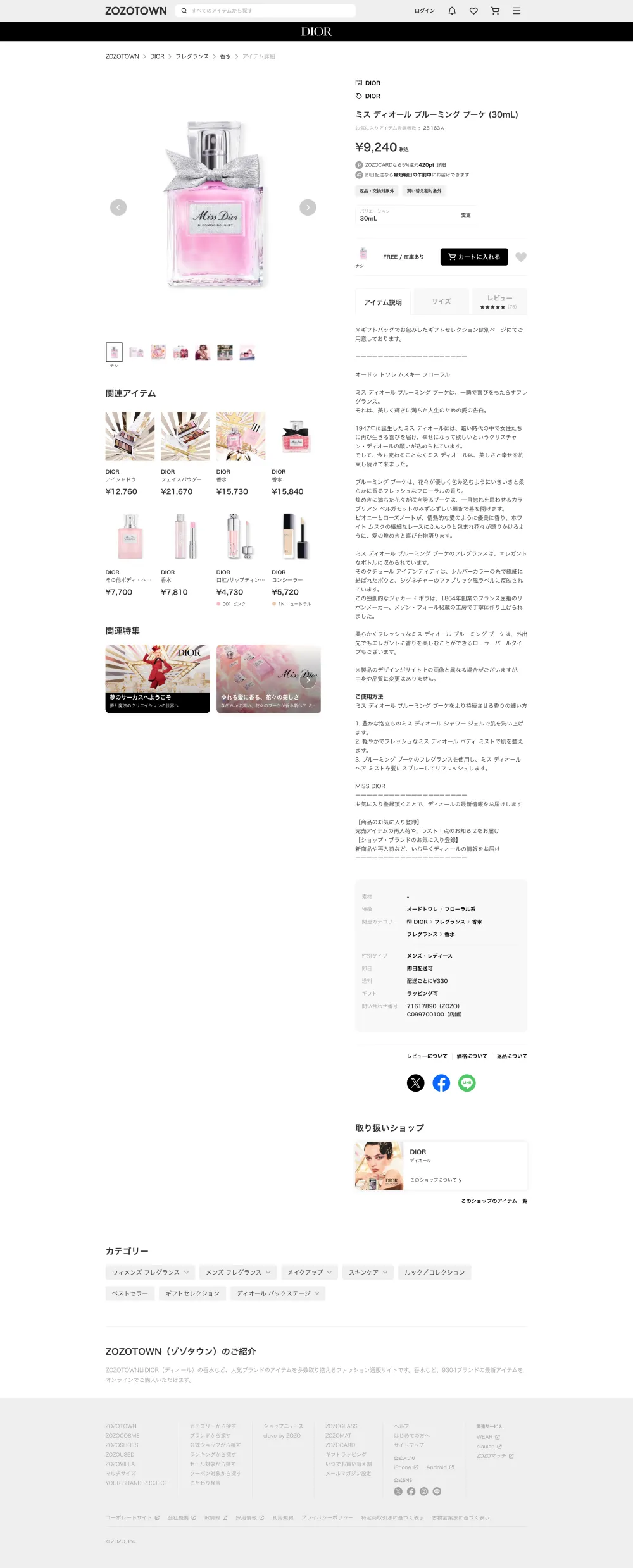Open the search field at the top
The height and width of the screenshot is (1568, 633).
tap(266, 11)
